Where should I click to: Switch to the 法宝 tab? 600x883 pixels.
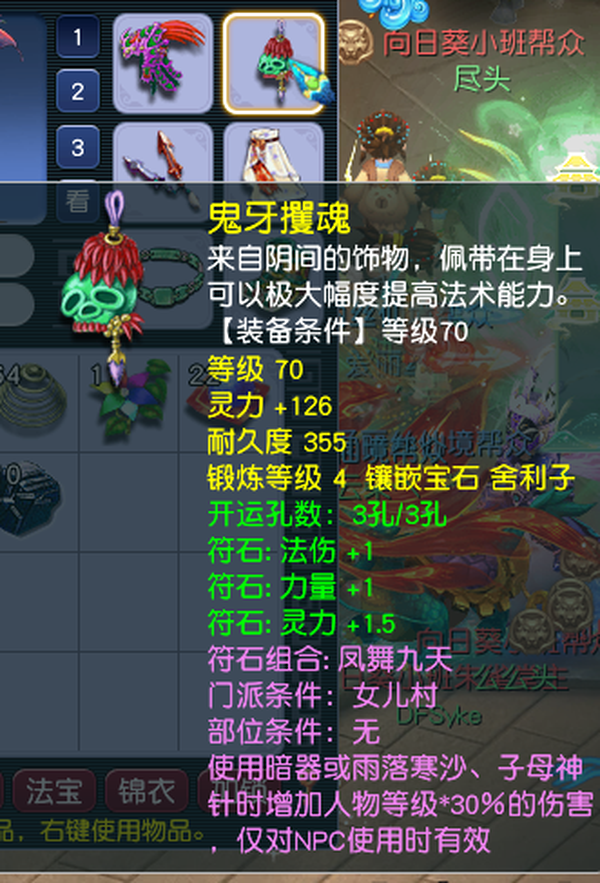coord(54,791)
